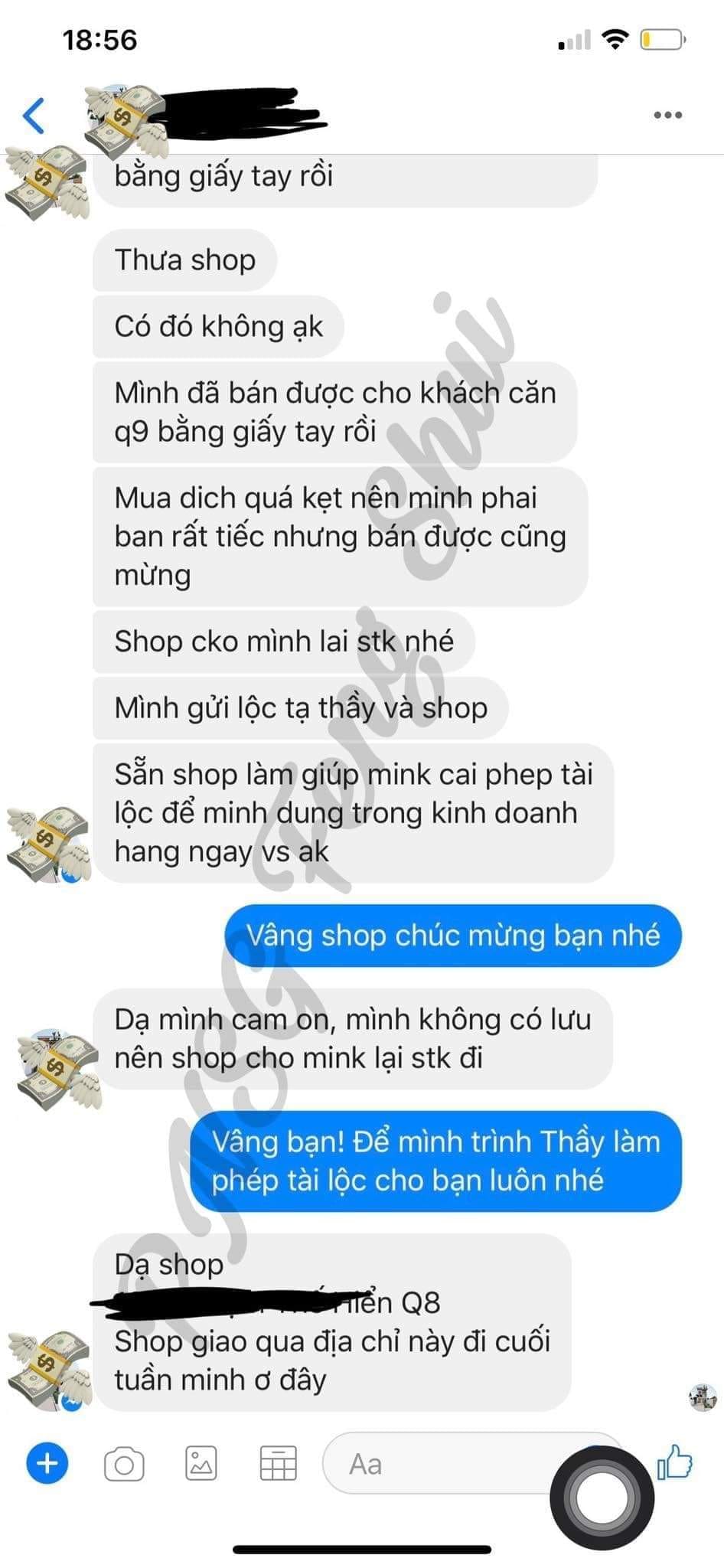Viewport: 724px width, 1568px height.
Task: Send a thumbs-up like
Action: [x=675, y=1462]
